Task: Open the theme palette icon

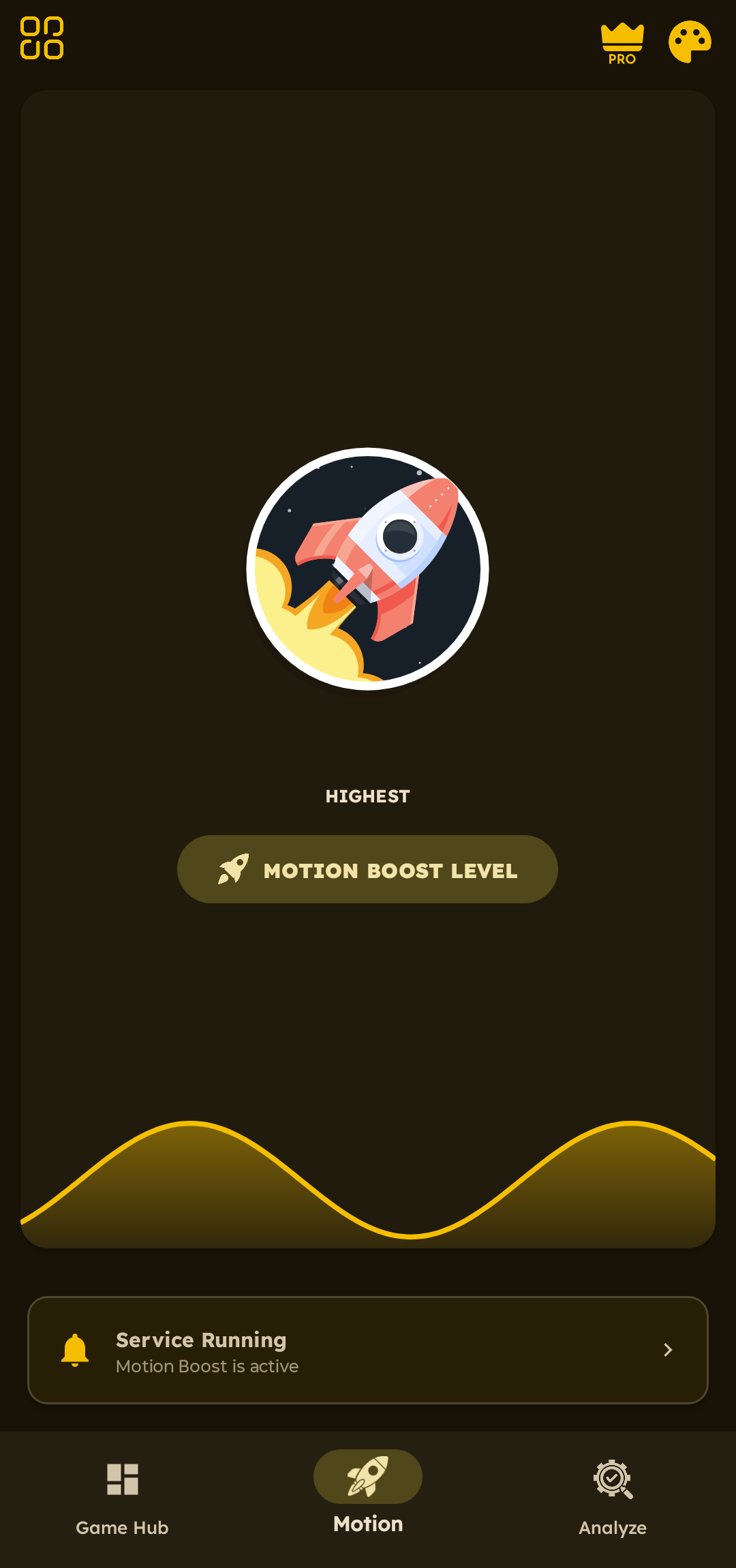Action: [690, 42]
